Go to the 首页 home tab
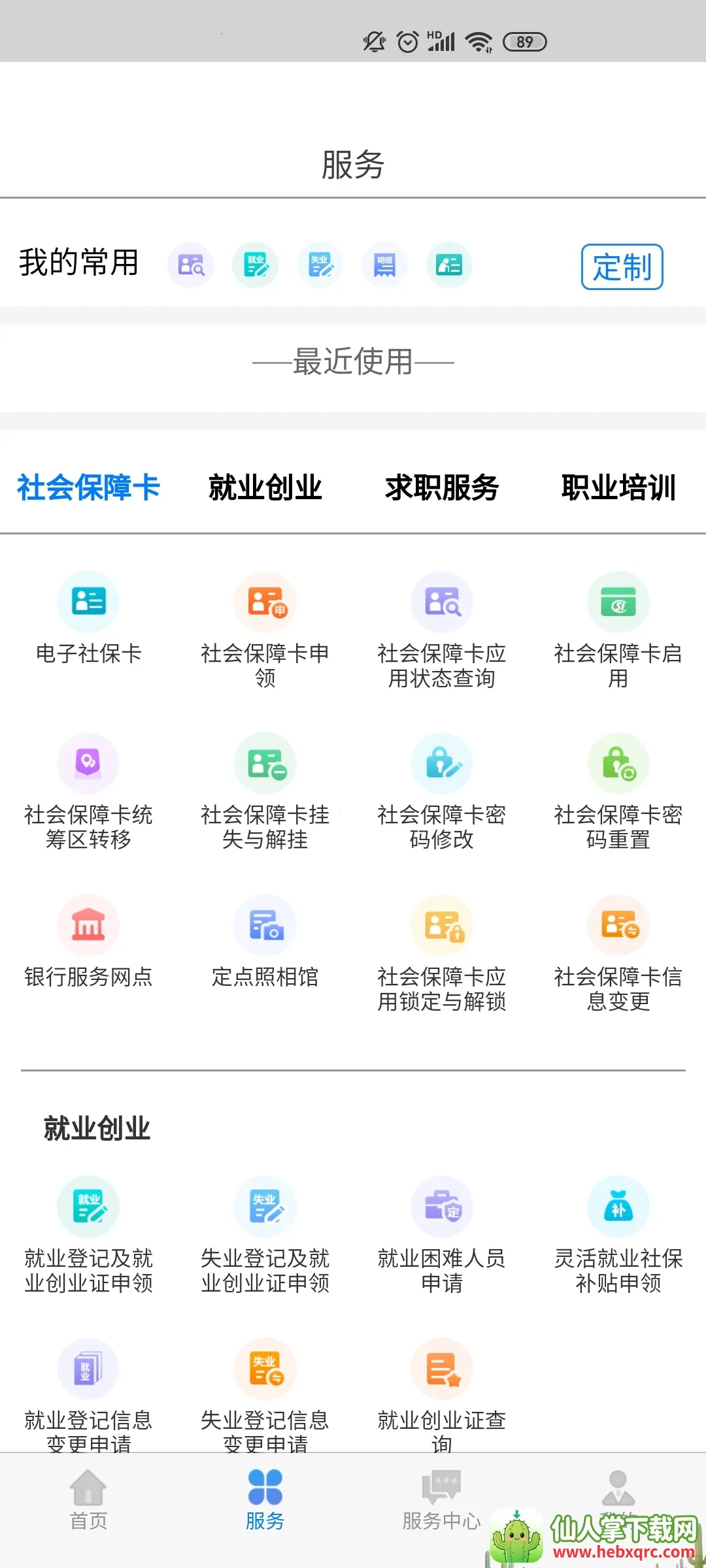 coord(88,1500)
